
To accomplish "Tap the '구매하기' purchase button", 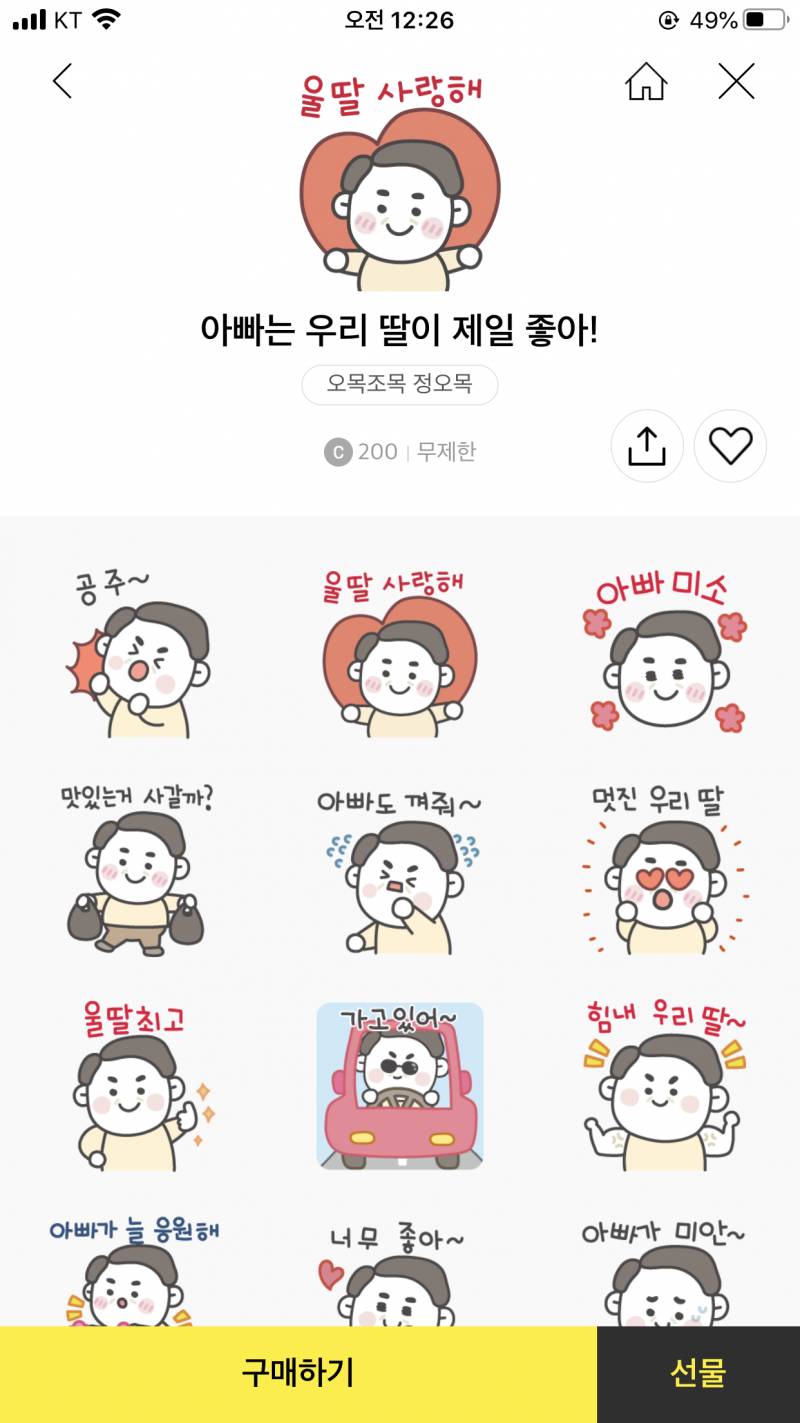I will click(x=297, y=1372).
